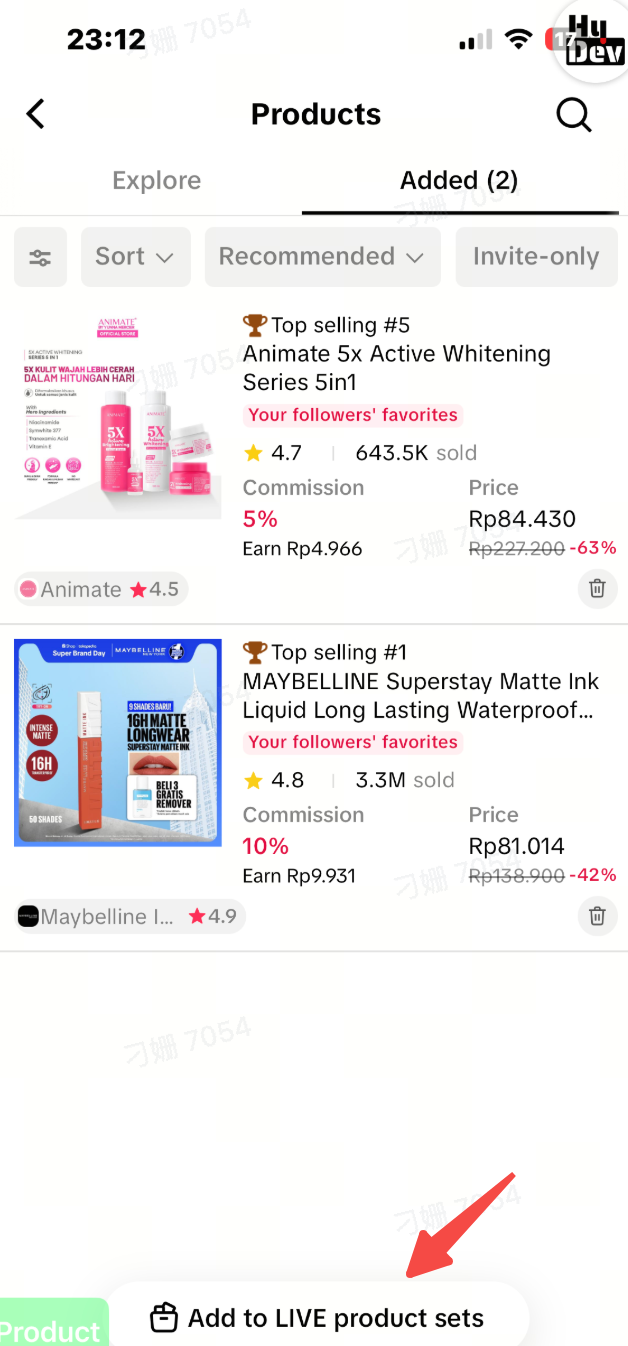Viewport: 628px width, 1346px height.
Task: Expand the Recommended dropdown
Action: [322, 257]
